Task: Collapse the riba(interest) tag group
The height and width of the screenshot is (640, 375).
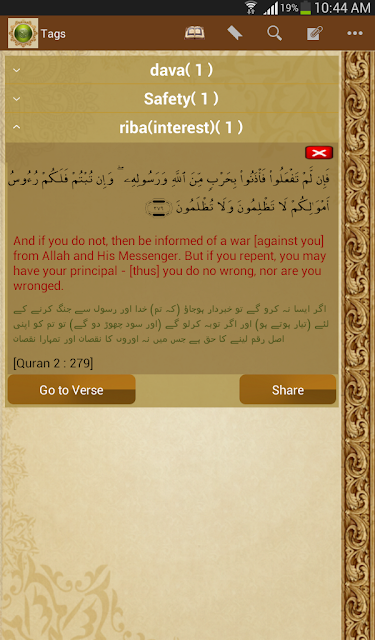Action: tap(172, 128)
